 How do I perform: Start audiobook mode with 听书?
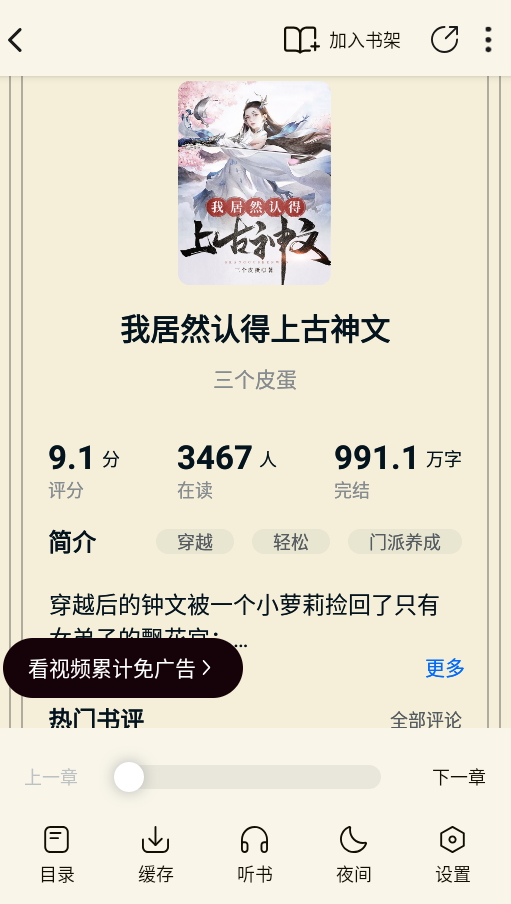point(254,854)
